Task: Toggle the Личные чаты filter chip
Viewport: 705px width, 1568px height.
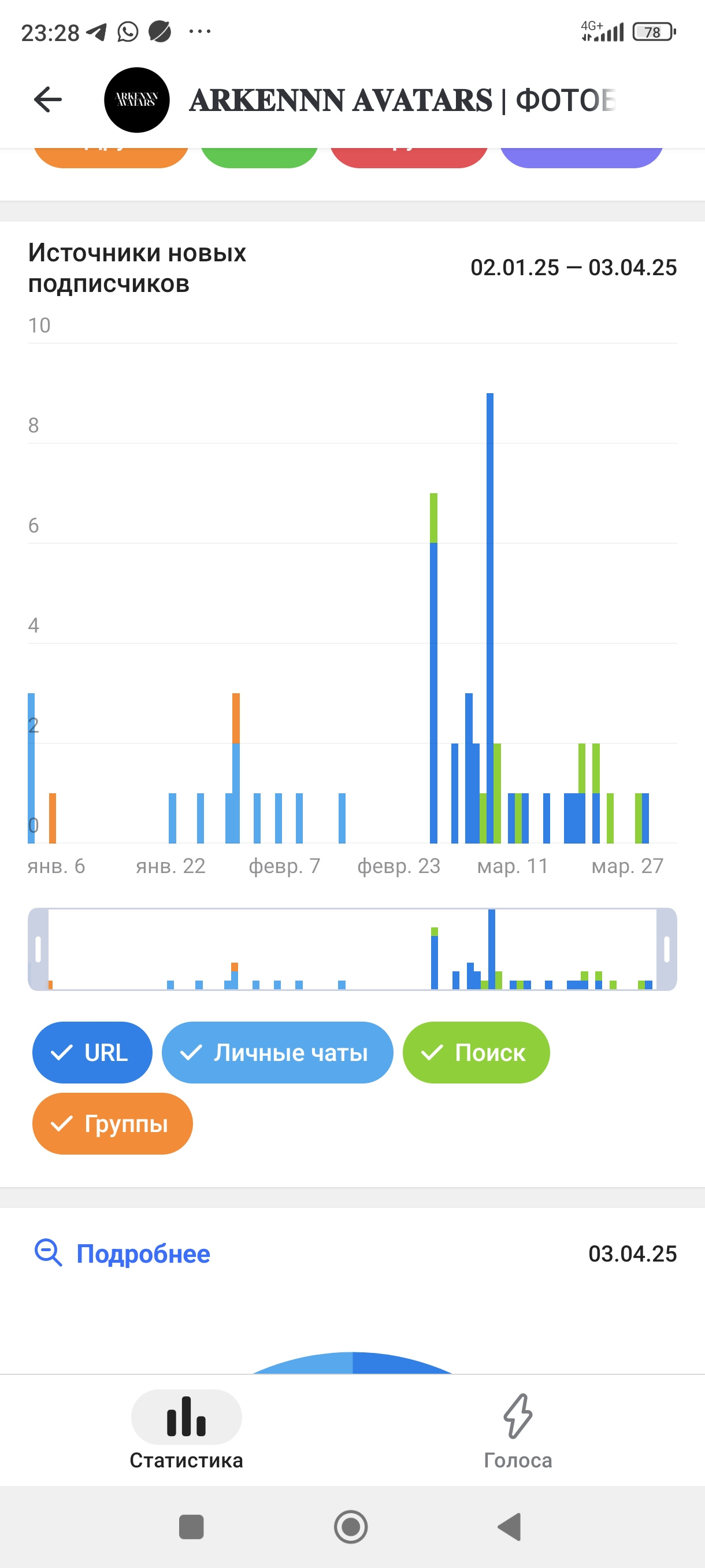Action: pos(277,1052)
